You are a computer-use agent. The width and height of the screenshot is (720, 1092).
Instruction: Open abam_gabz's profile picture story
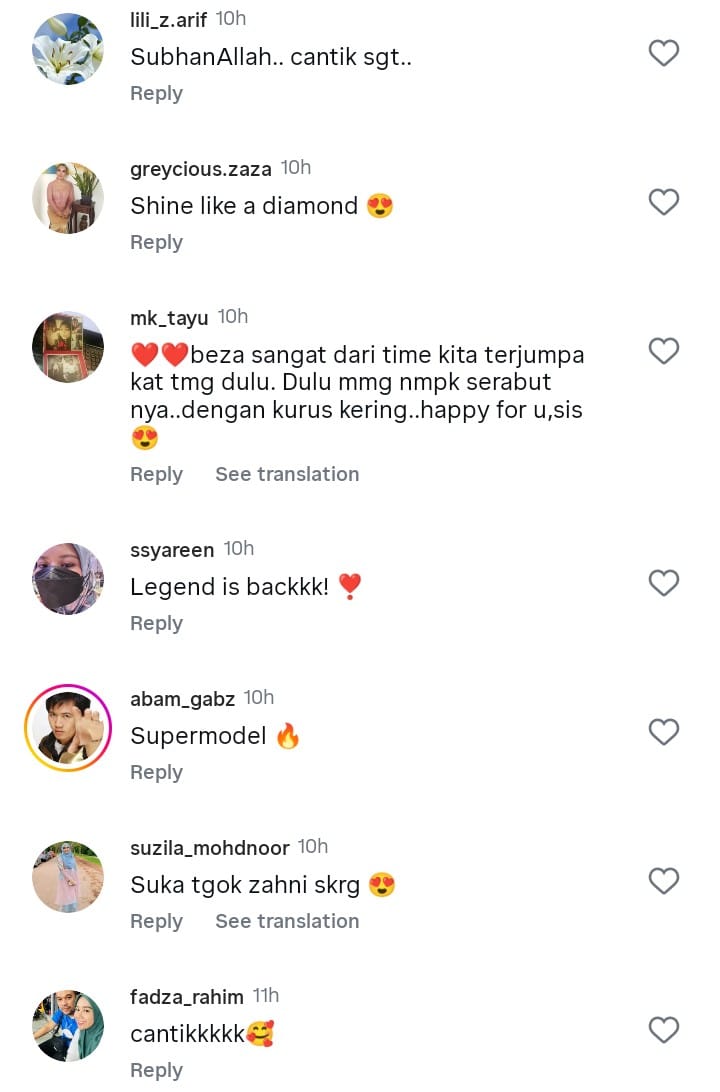[x=68, y=728]
